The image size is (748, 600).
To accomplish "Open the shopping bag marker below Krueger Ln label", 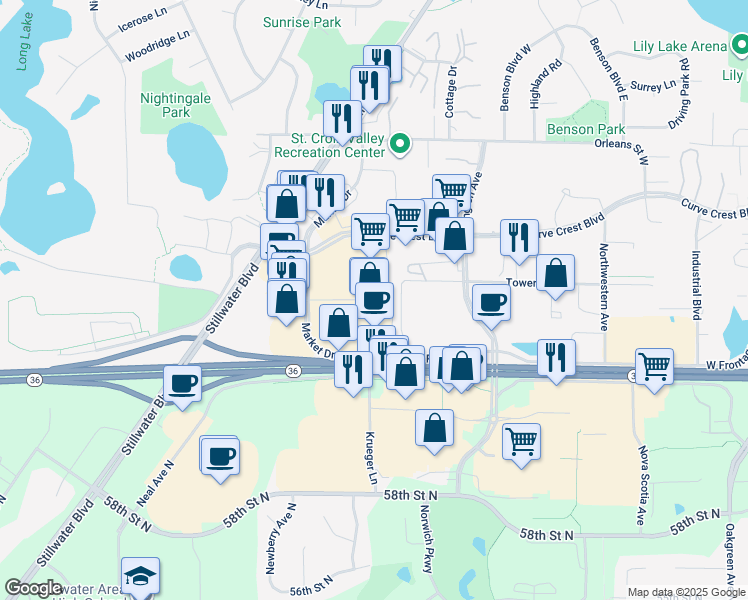I will click(435, 428).
